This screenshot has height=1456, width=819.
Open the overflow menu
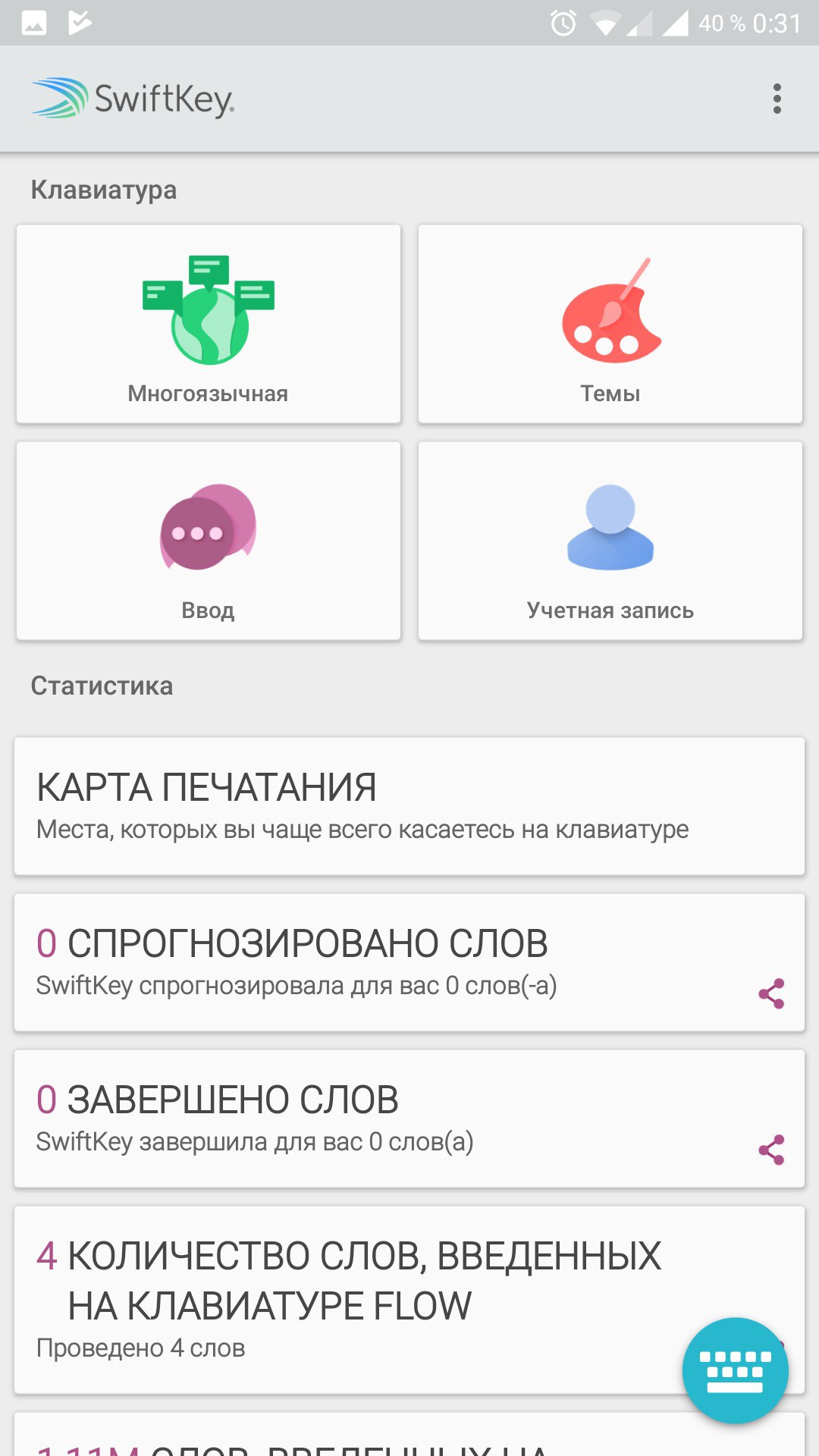[777, 99]
